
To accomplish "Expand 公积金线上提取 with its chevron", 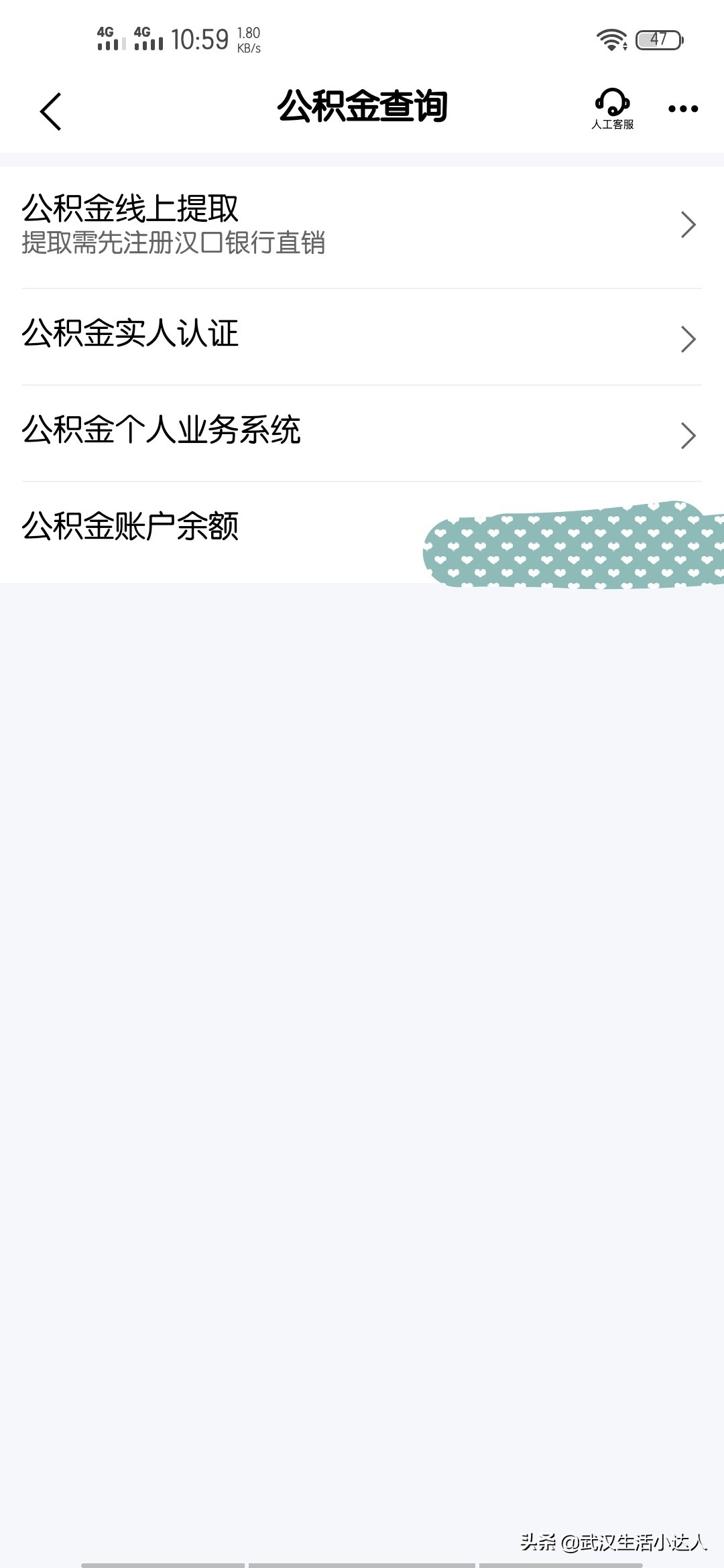I will (x=686, y=226).
